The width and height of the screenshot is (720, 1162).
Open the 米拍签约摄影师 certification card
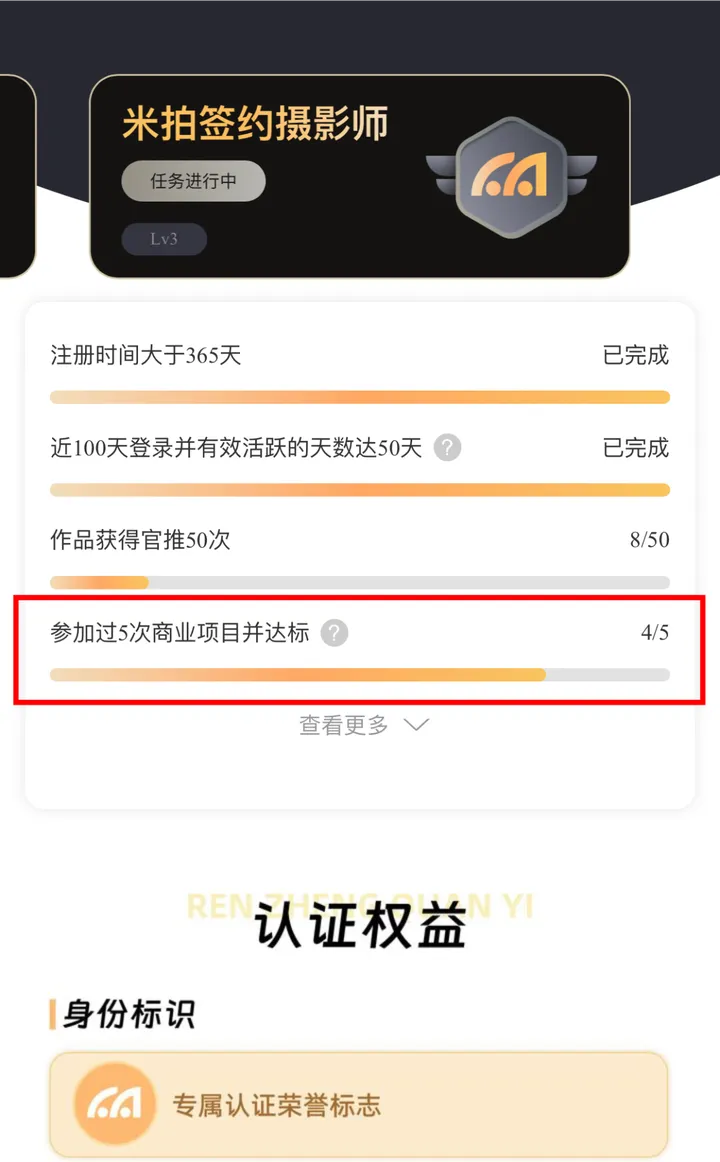[360, 176]
